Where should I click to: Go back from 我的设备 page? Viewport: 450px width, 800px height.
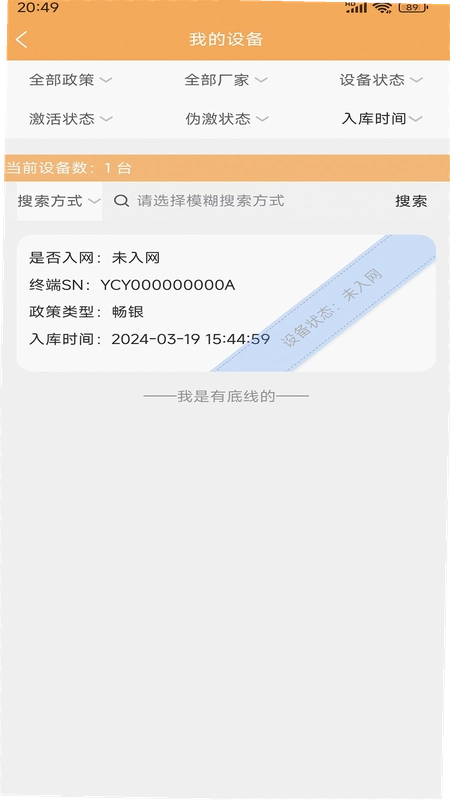pos(22,39)
